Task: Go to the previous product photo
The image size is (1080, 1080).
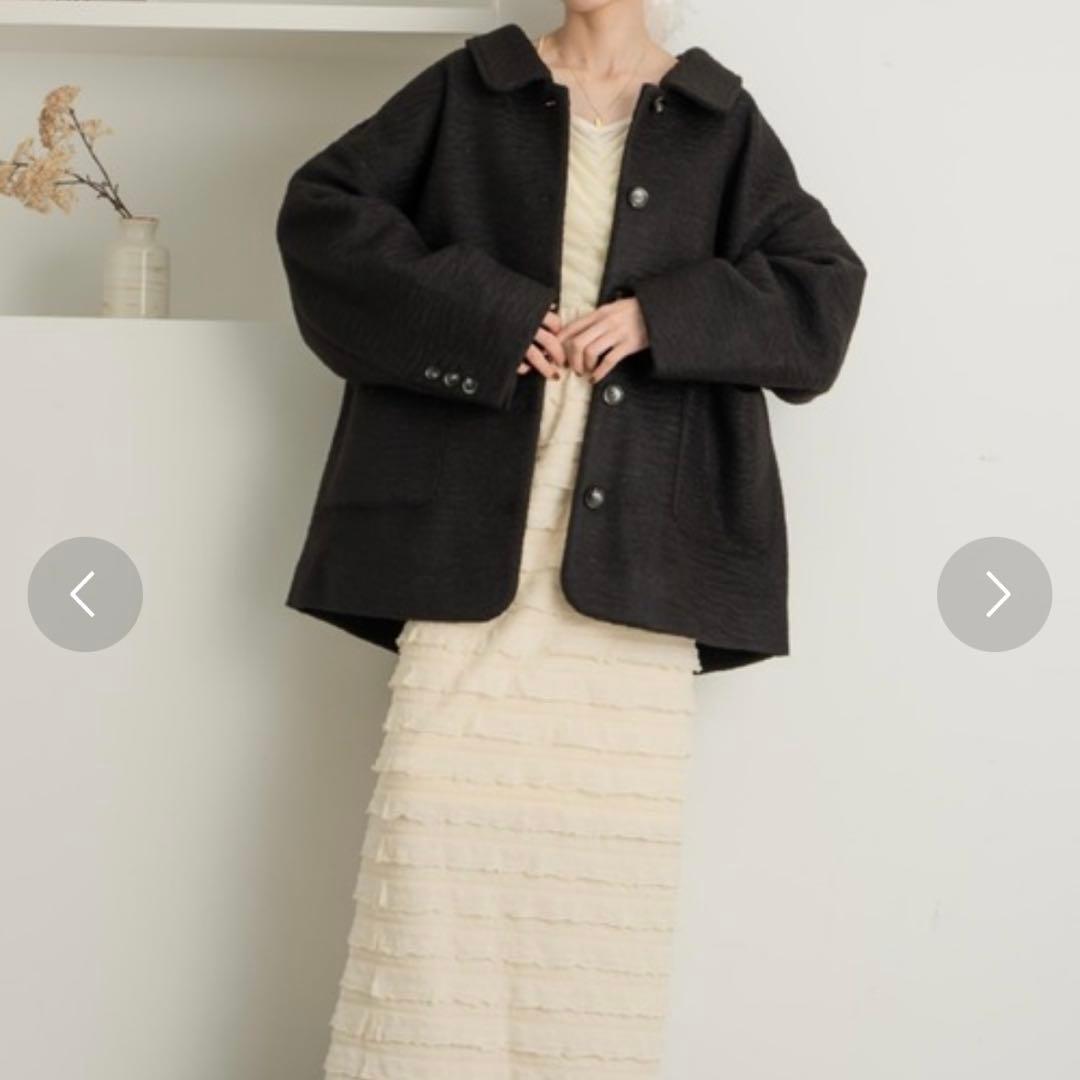Action: click(x=85, y=595)
